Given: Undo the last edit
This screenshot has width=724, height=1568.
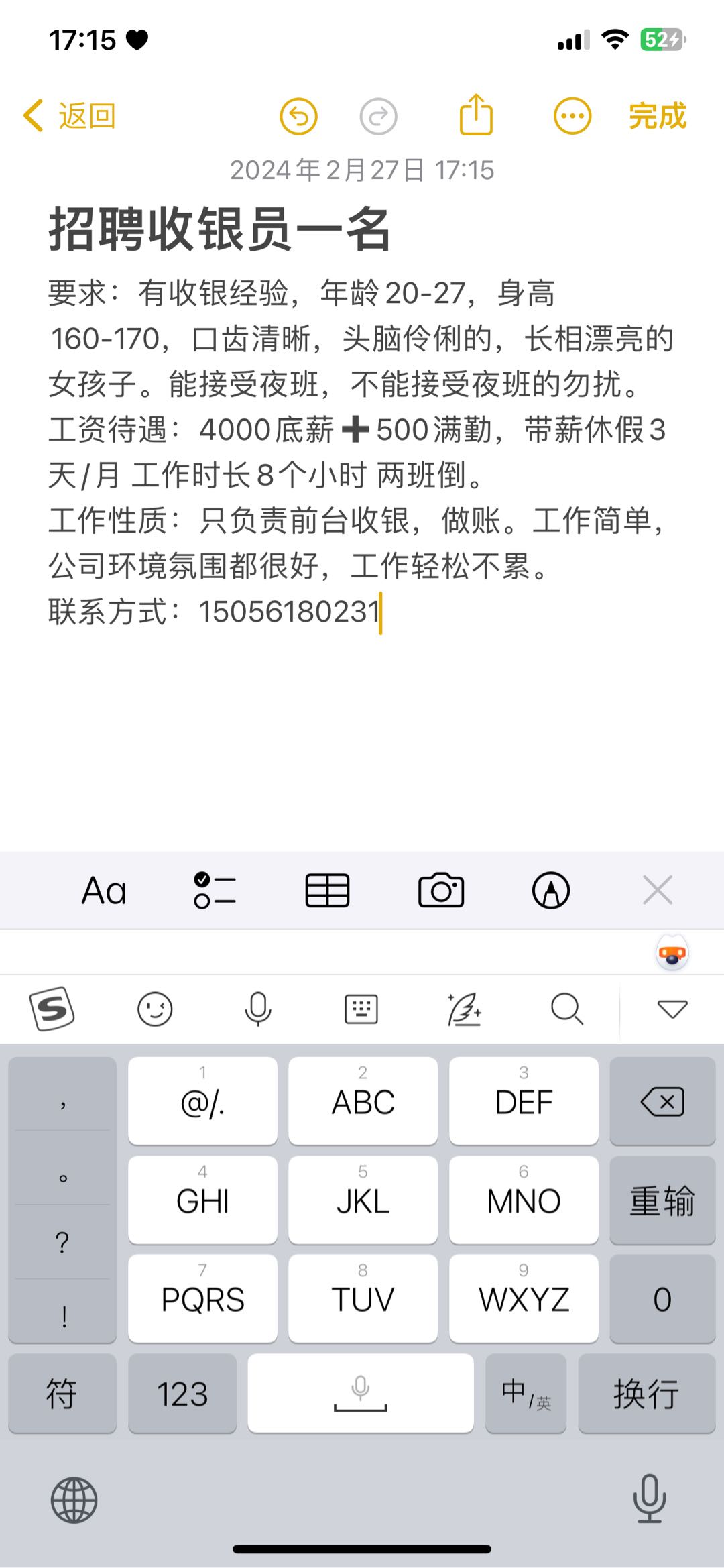Looking at the screenshot, I should click(299, 115).
